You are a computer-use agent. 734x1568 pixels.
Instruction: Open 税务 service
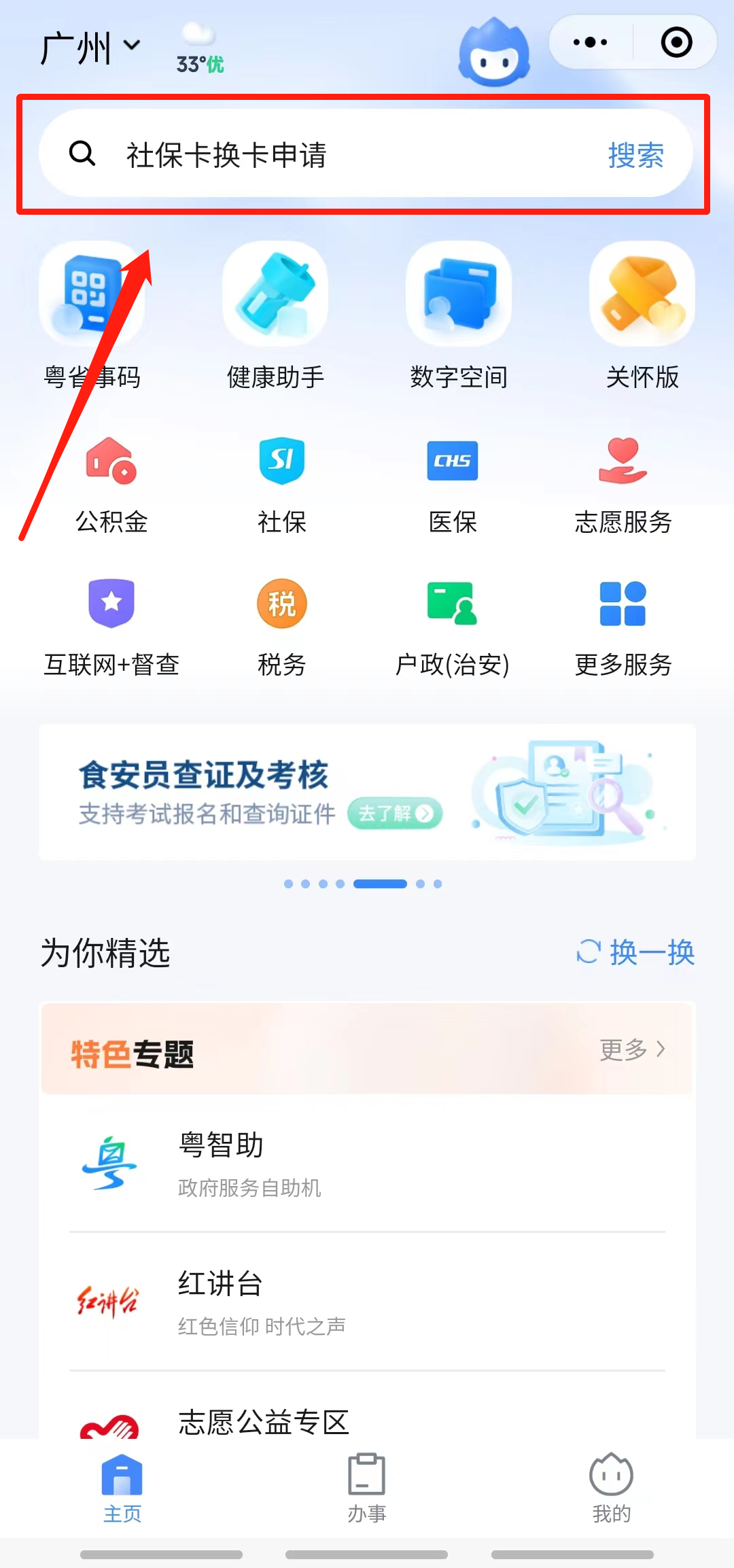coord(282,627)
